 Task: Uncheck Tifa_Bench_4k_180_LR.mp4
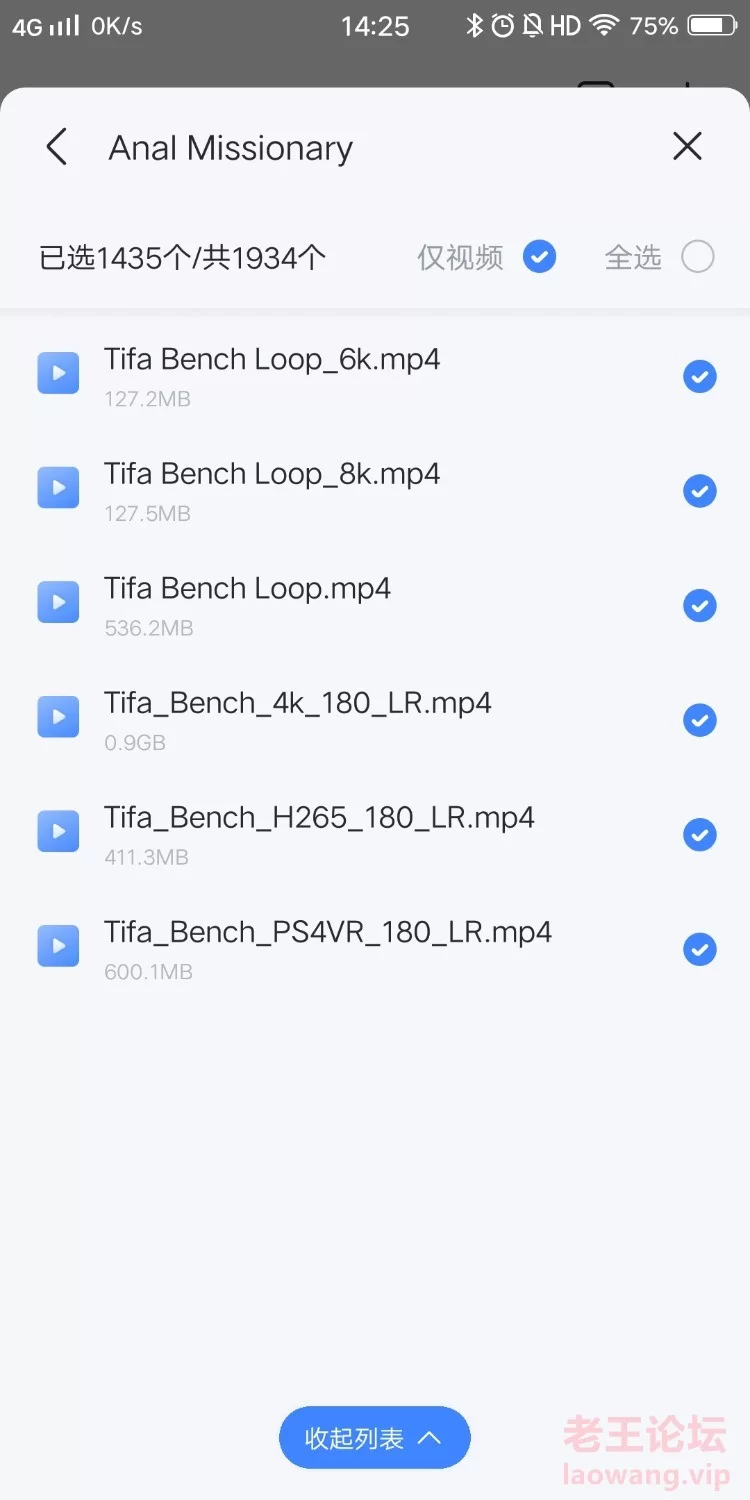click(x=700, y=720)
